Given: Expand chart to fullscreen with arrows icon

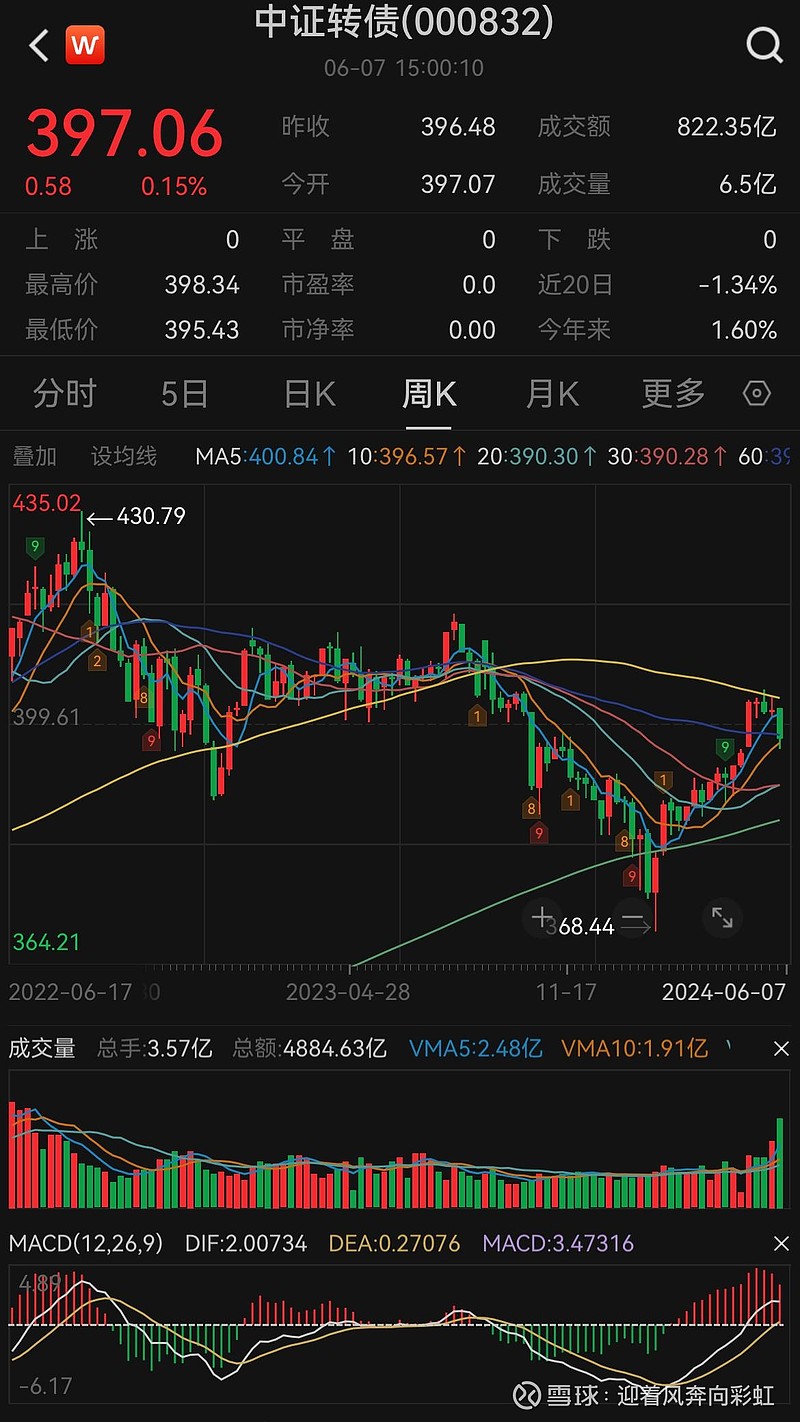Looking at the screenshot, I should tap(722, 918).
